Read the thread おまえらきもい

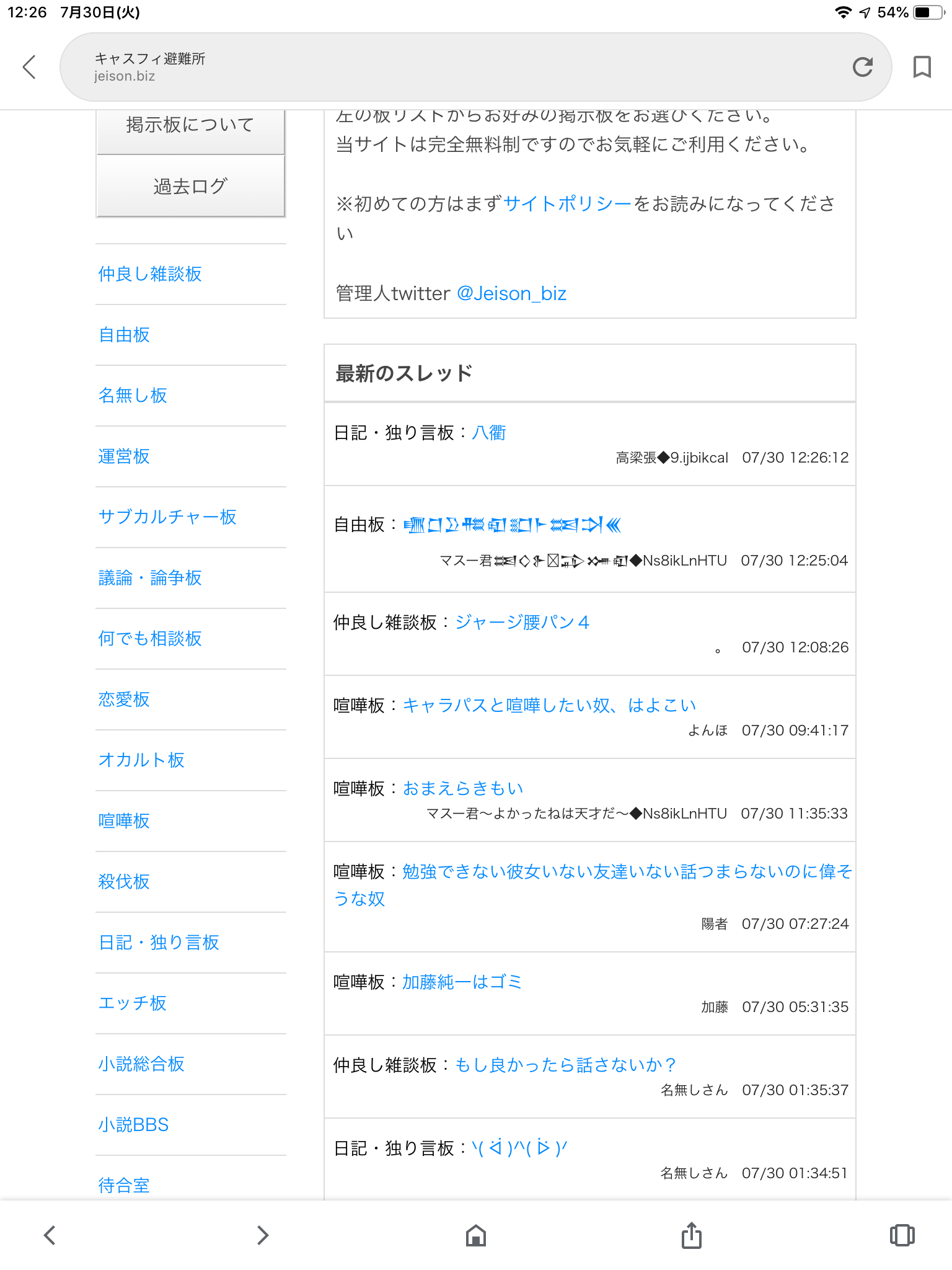click(x=463, y=789)
